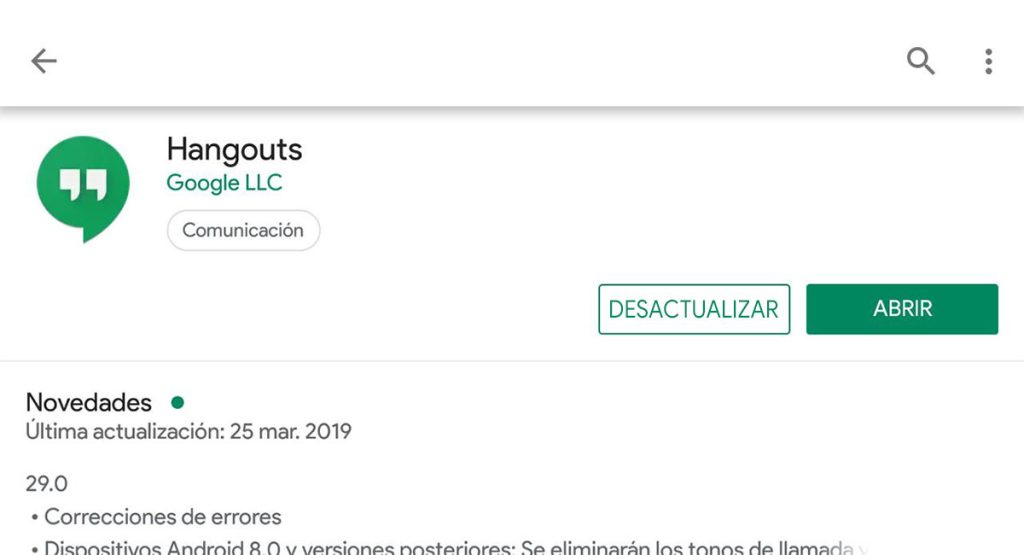
Task: Open the search magnifier
Action: tap(920, 62)
